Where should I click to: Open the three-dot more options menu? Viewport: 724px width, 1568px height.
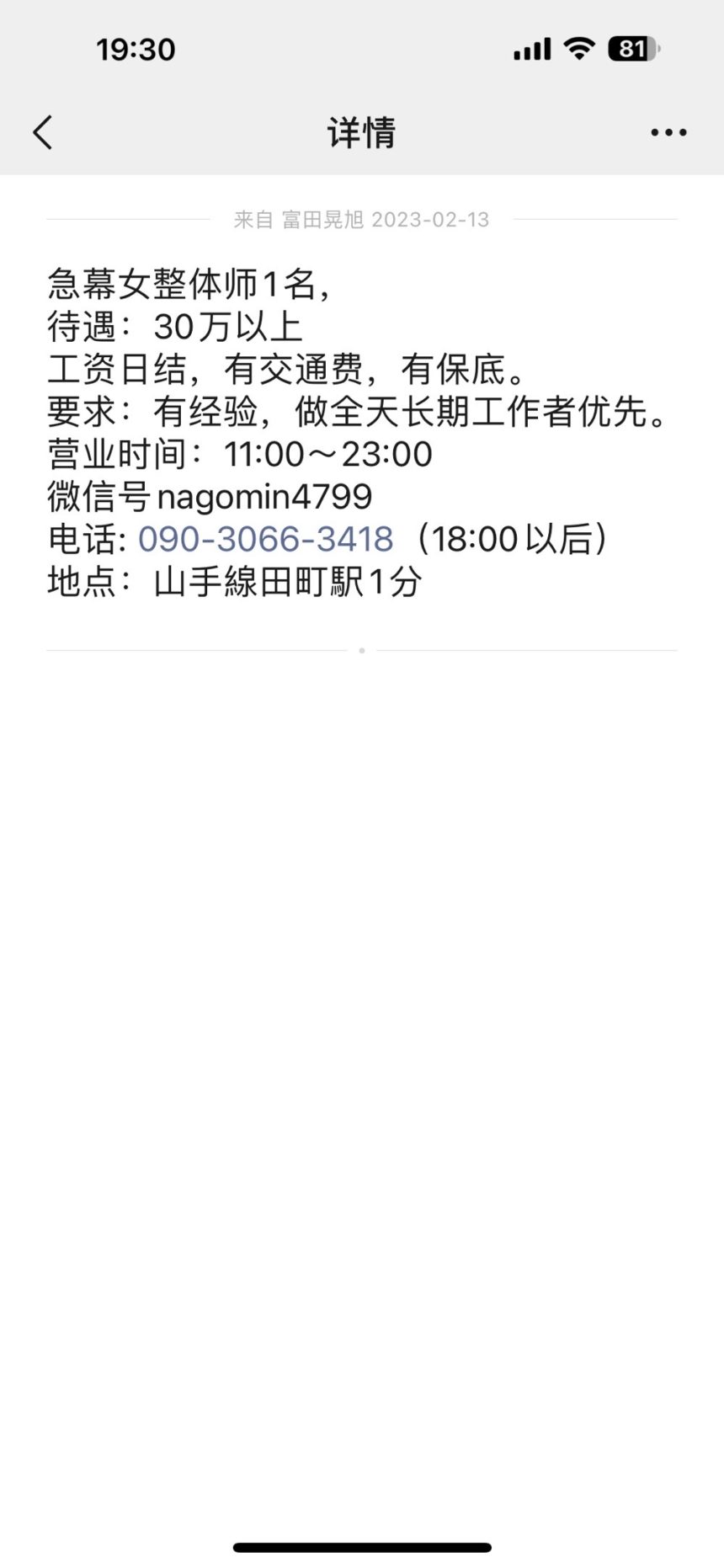click(668, 133)
